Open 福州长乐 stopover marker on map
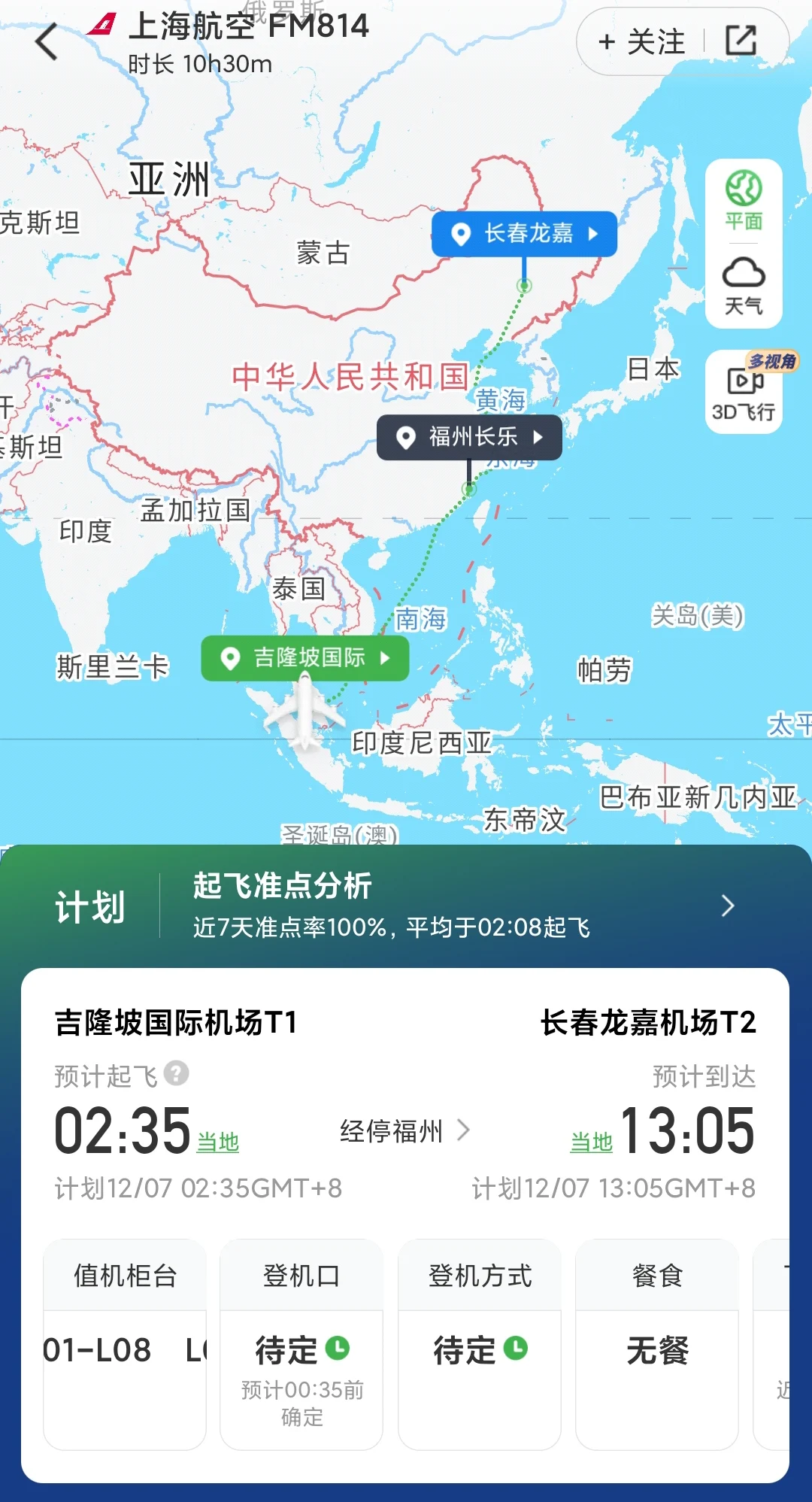 [469, 437]
